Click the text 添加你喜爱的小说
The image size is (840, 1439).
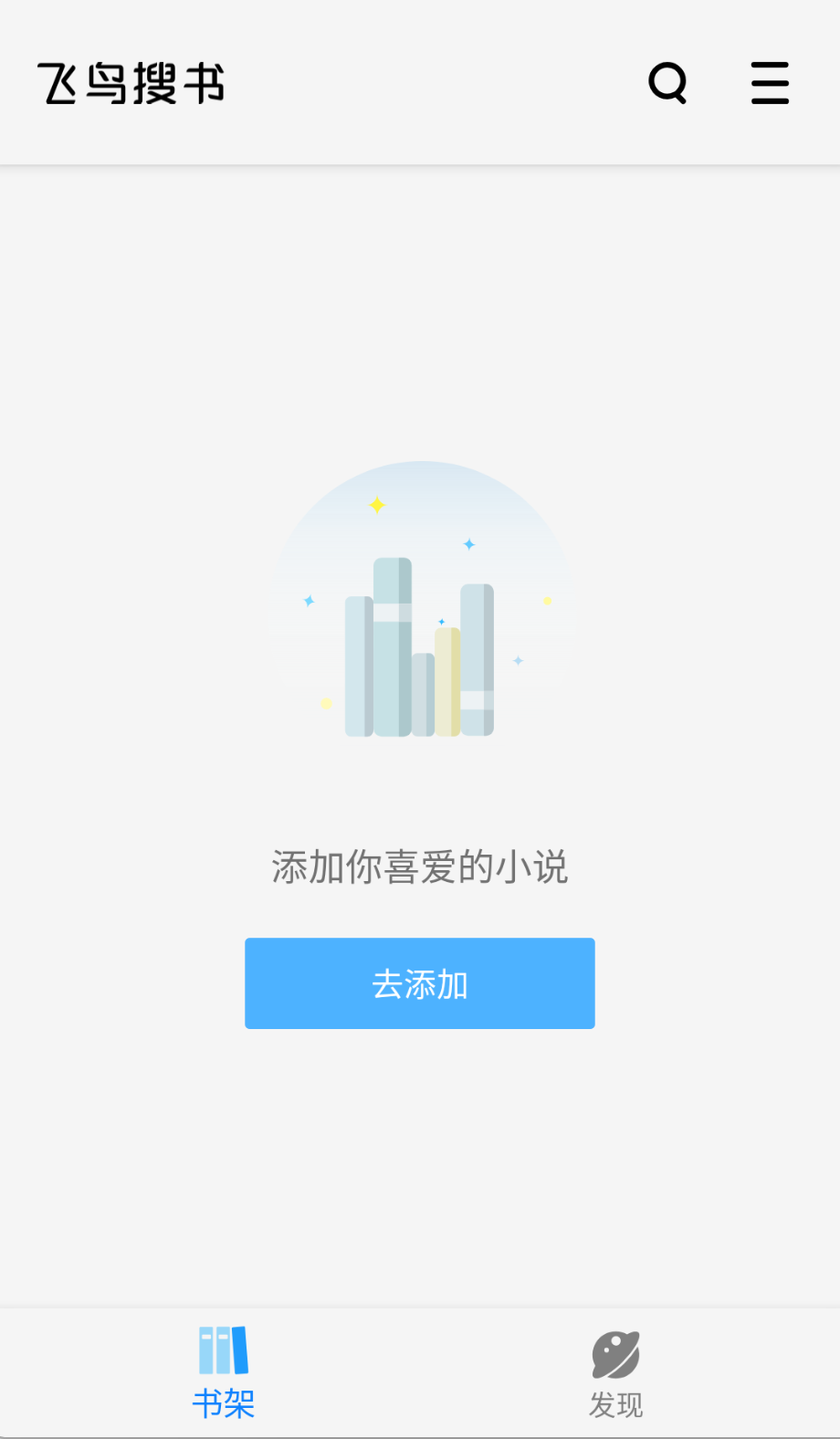pos(419,866)
